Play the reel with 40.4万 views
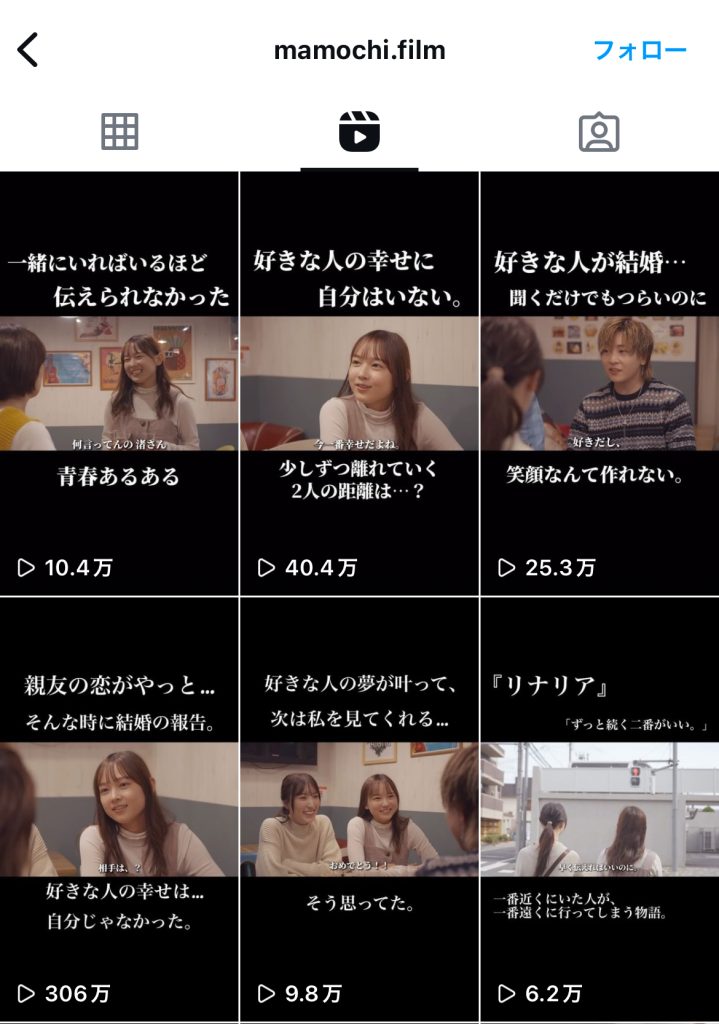 coord(359,384)
